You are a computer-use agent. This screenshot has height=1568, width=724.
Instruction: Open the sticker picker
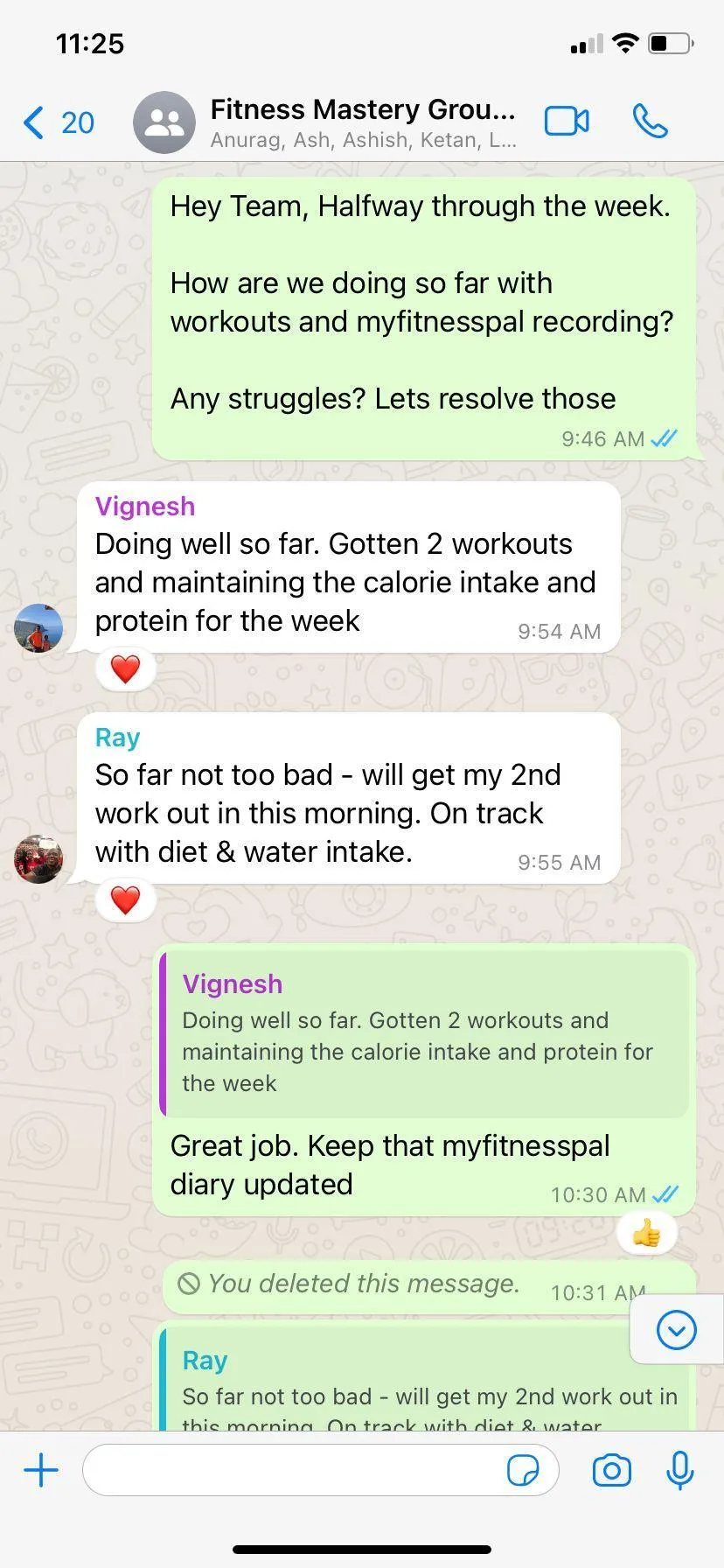[x=523, y=1470]
